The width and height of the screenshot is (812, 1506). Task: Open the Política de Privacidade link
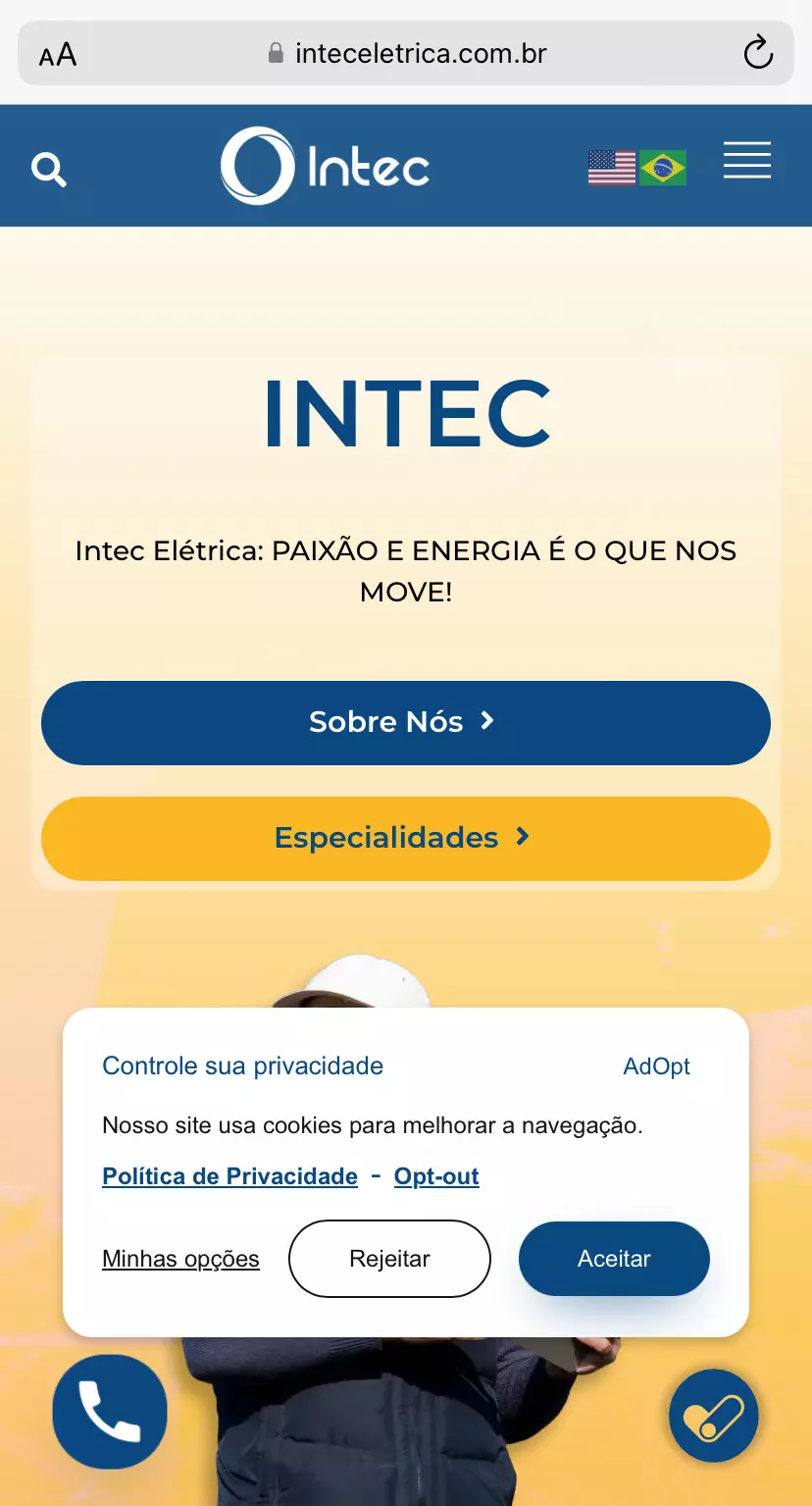coord(229,1176)
